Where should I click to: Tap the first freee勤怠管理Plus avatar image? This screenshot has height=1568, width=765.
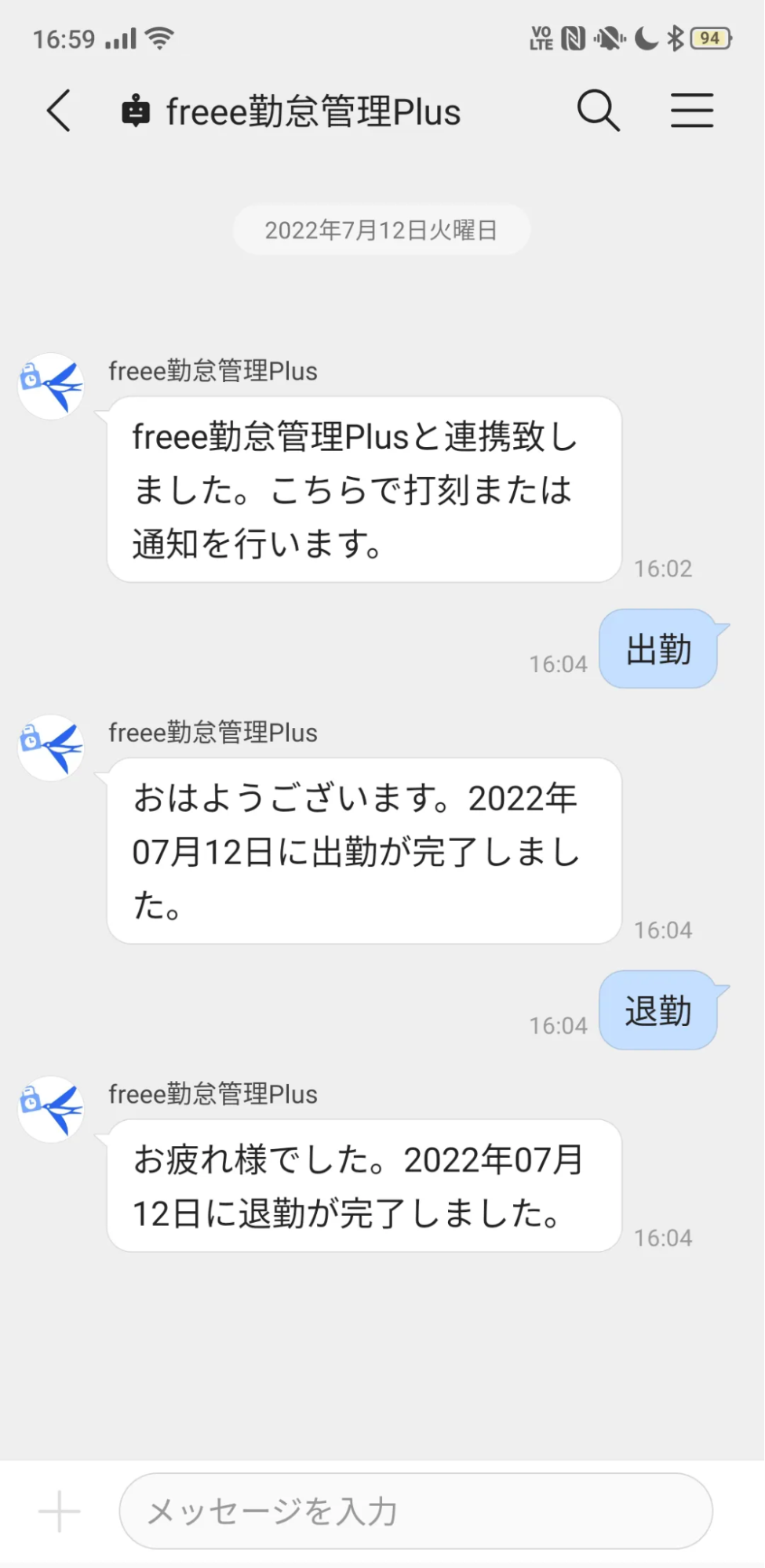49,386
